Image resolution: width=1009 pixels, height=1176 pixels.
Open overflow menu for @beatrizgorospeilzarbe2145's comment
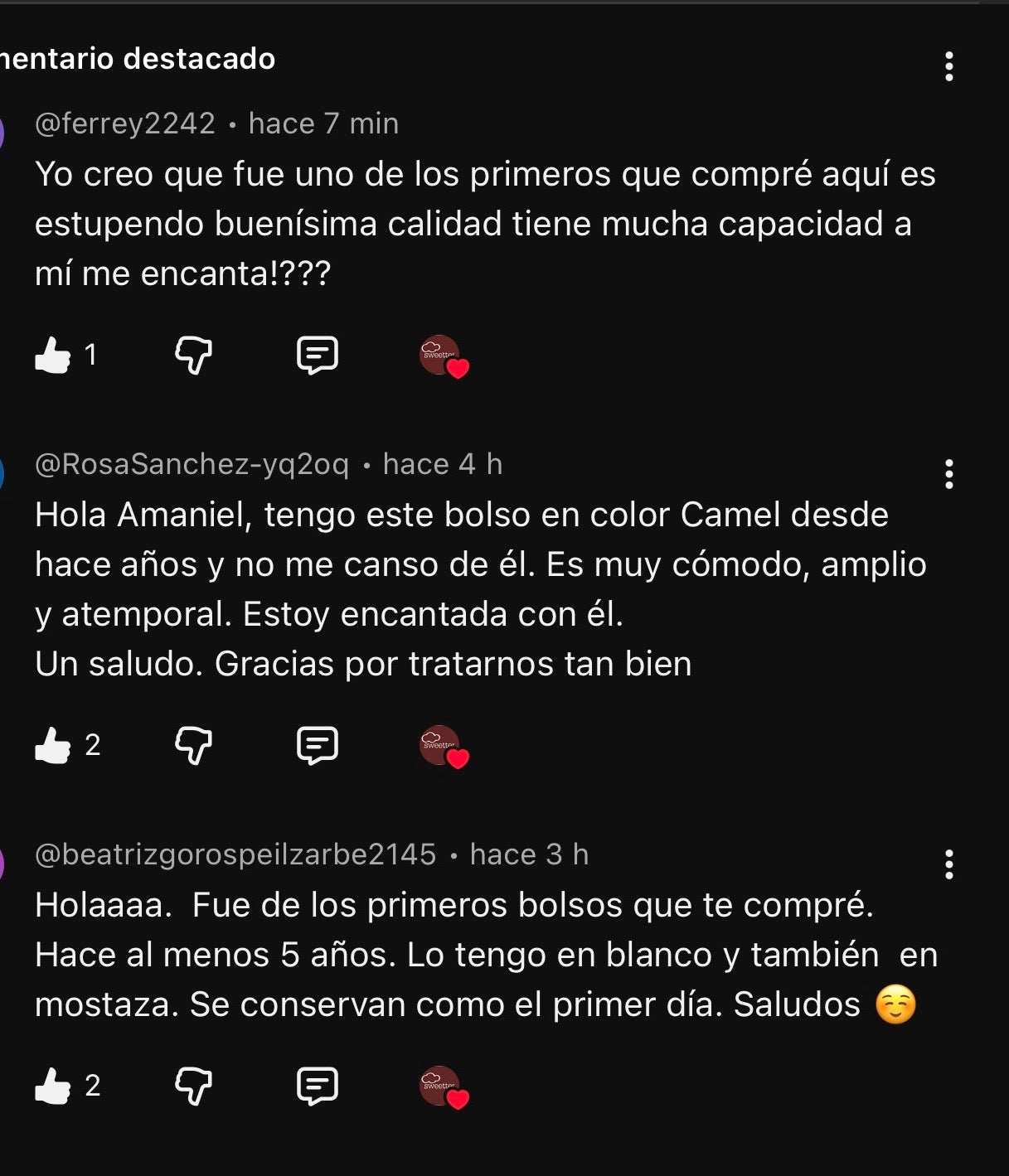pyautogui.click(x=949, y=864)
